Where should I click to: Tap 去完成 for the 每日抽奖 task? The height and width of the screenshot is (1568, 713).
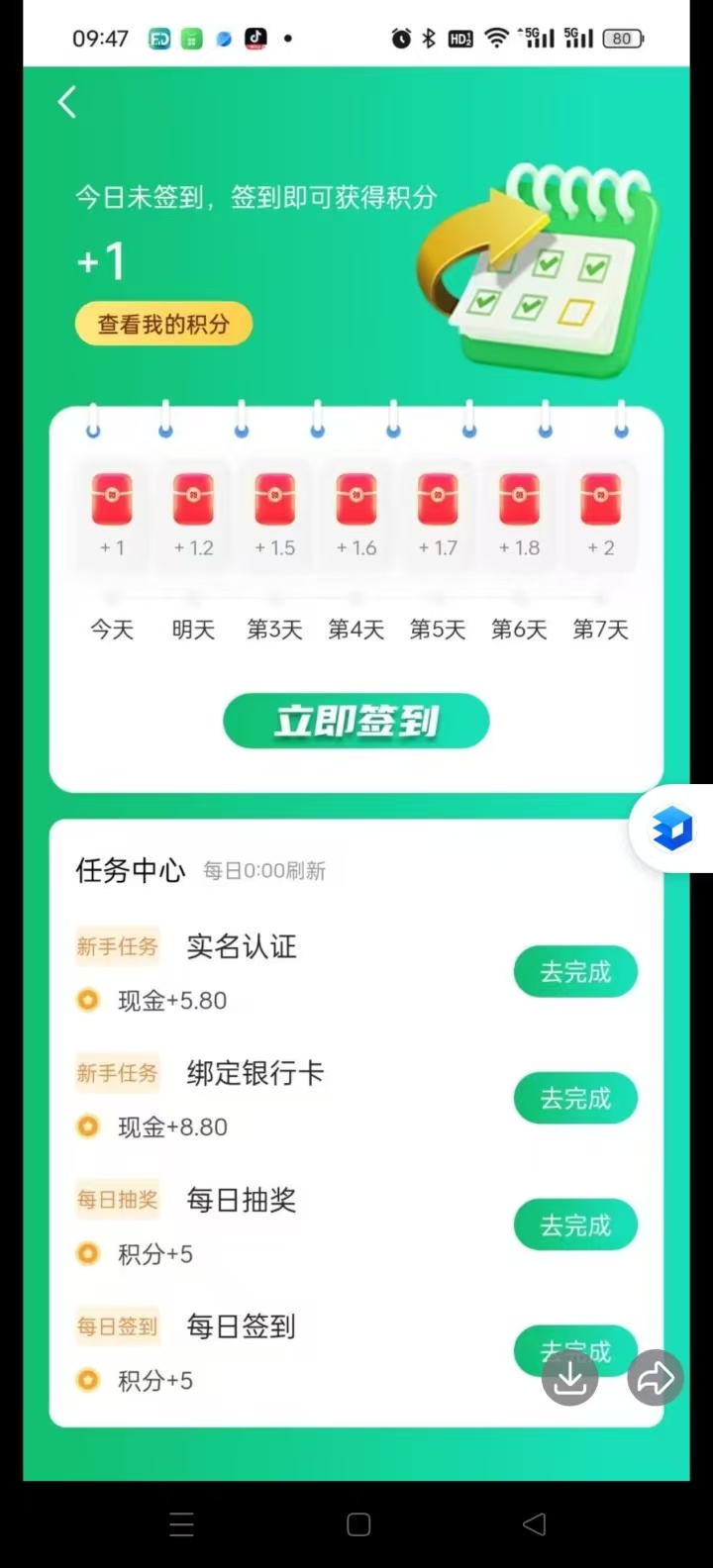[x=575, y=1225]
